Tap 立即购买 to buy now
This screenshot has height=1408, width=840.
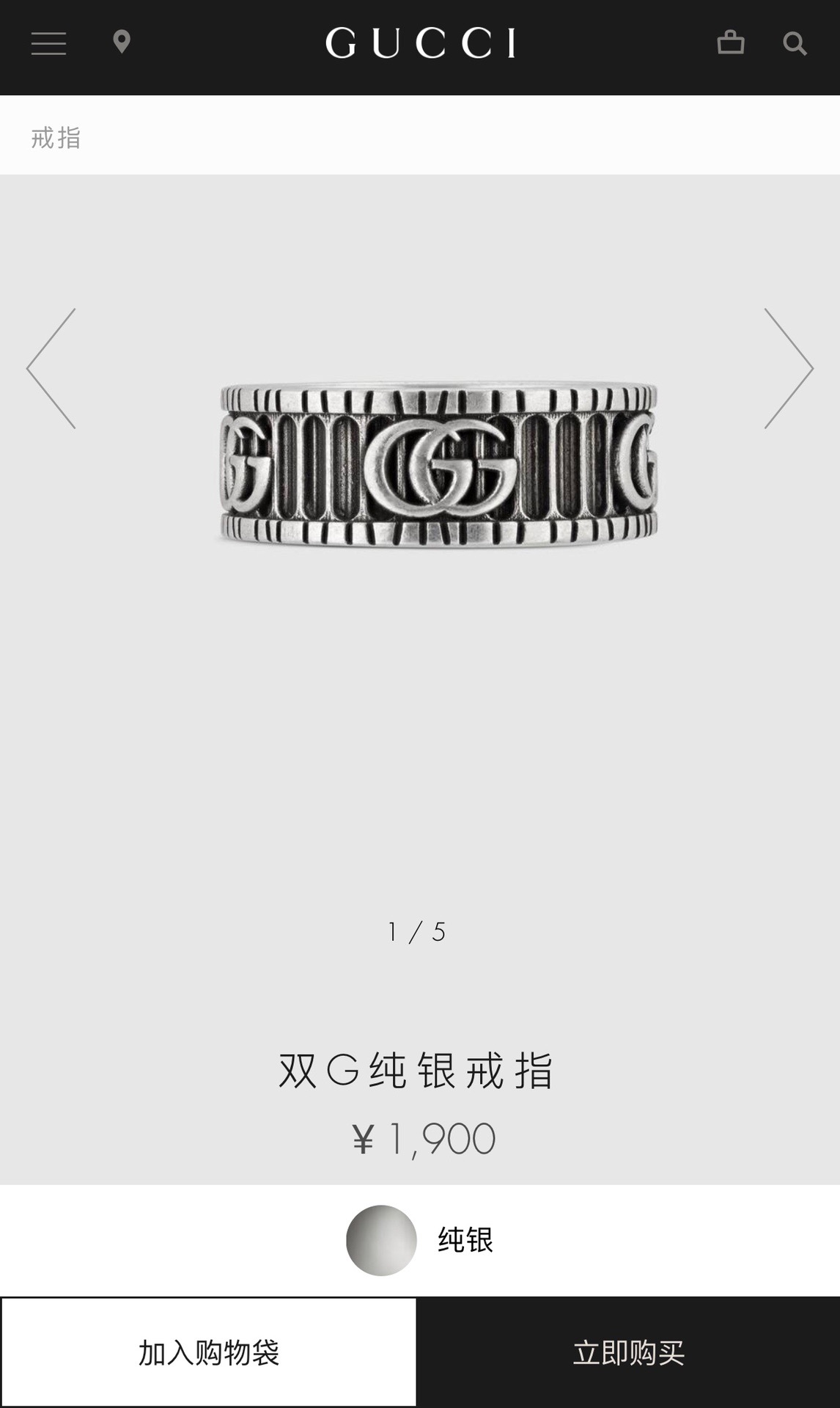pos(628,1352)
